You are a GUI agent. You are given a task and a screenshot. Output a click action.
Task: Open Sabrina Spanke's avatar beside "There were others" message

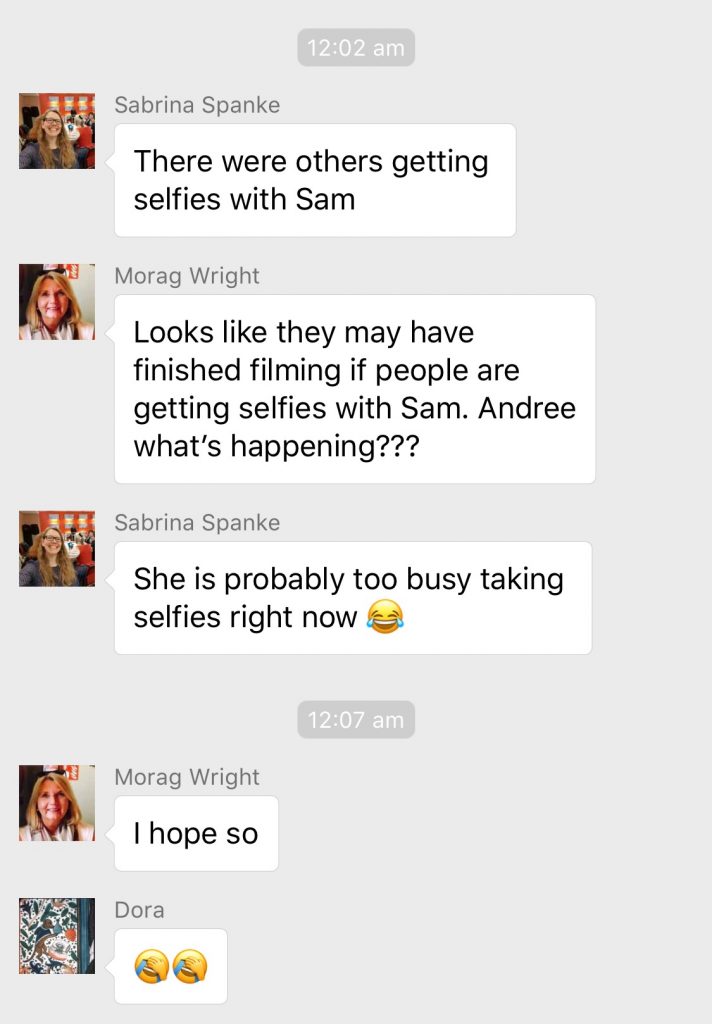point(57,131)
